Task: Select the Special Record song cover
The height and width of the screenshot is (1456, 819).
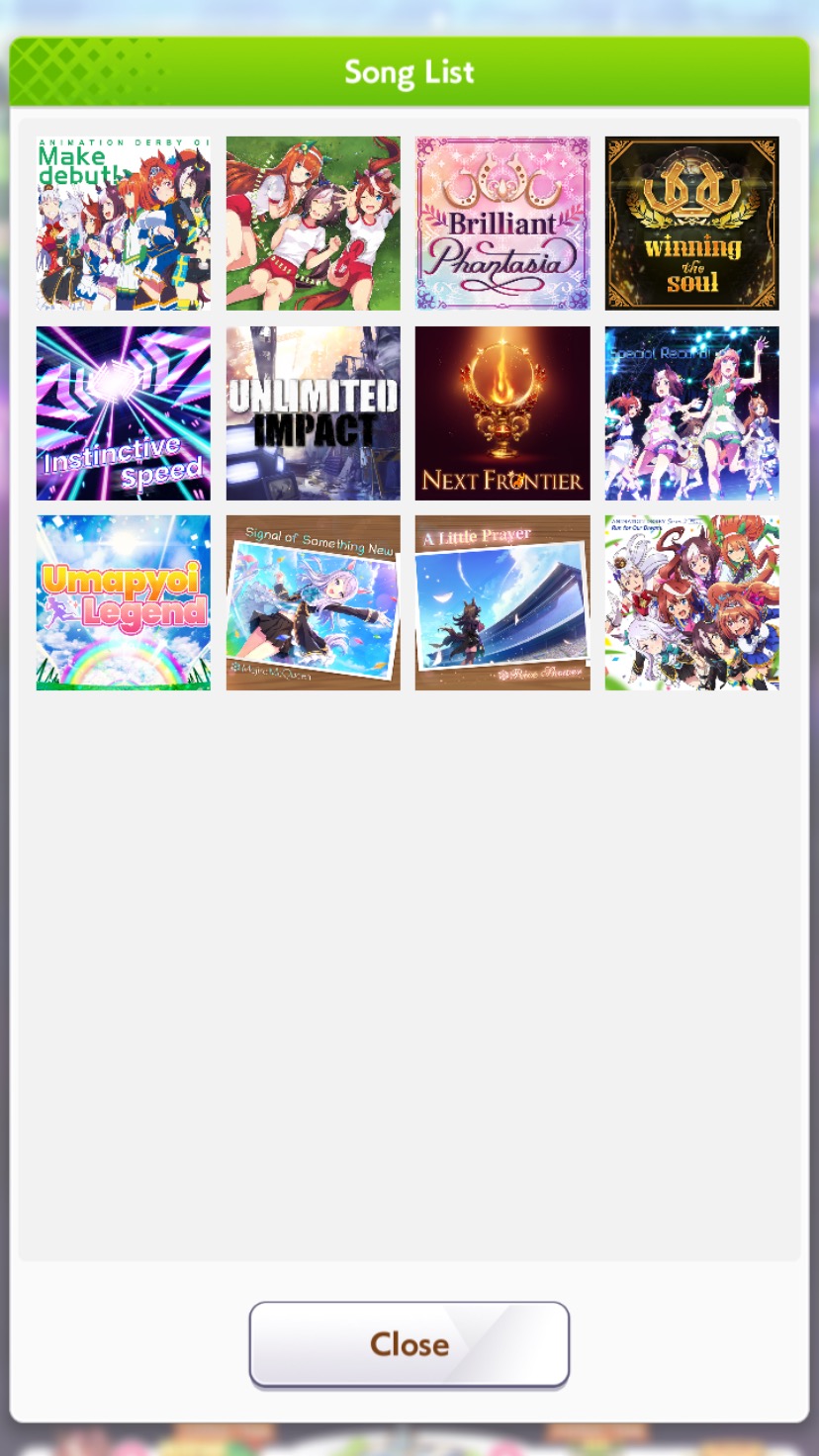Action: coord(692,413)
